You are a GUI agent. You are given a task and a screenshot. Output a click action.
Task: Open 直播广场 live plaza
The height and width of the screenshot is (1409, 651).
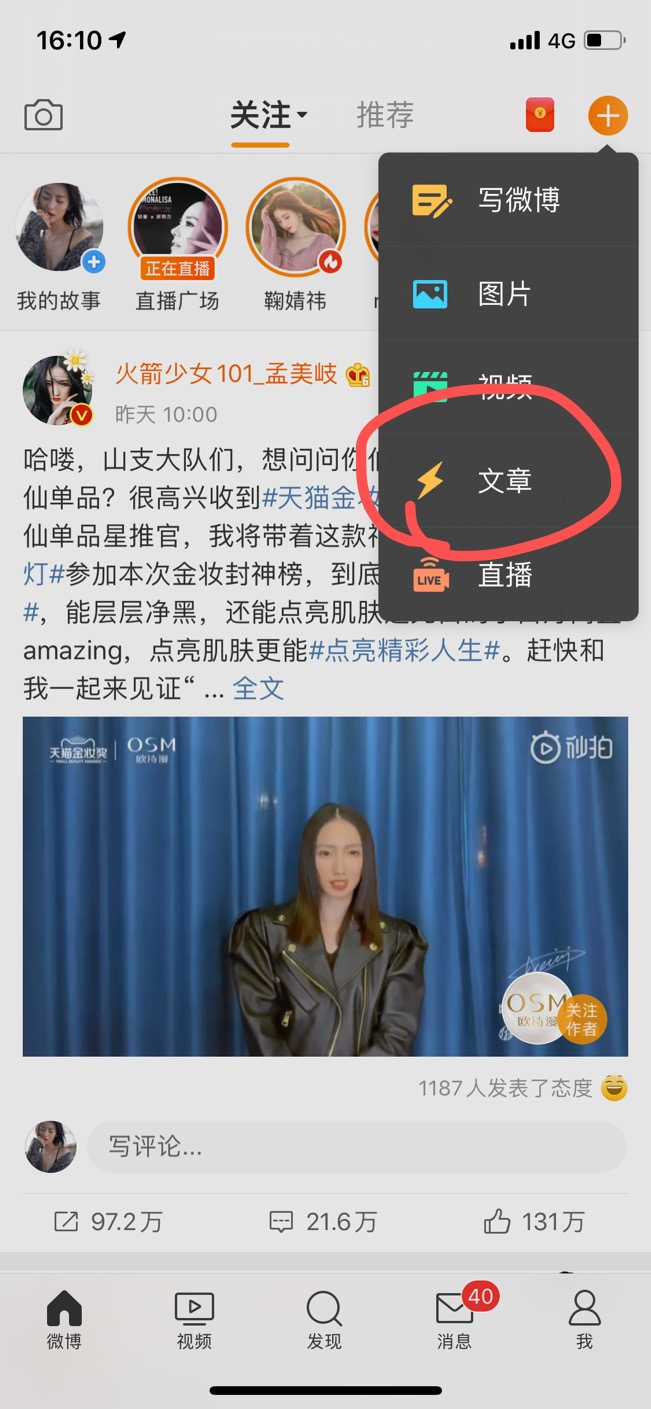click(x=177, y=230)
